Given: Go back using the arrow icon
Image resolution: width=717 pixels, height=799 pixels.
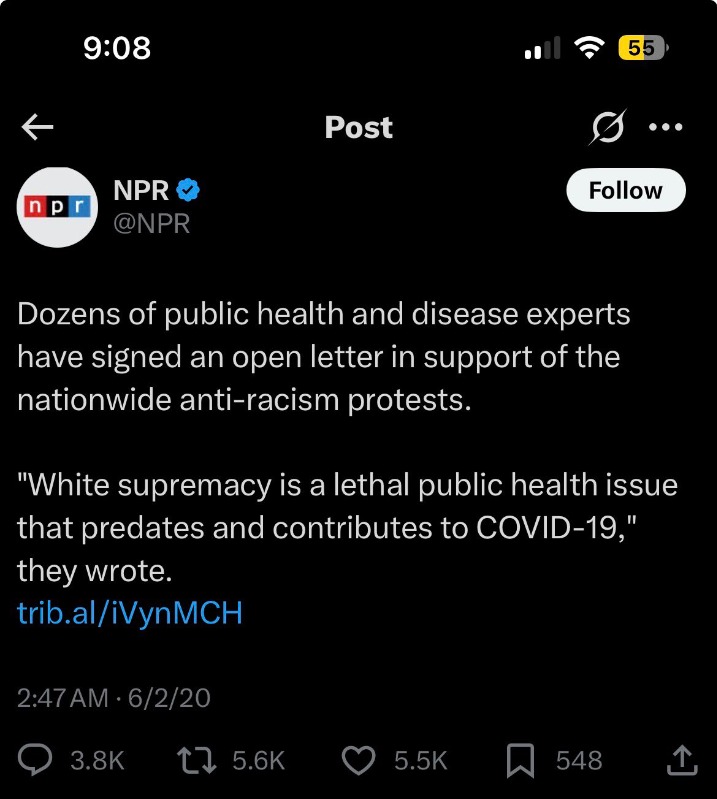Looking at the screenshot, I should tap(38, 127).
